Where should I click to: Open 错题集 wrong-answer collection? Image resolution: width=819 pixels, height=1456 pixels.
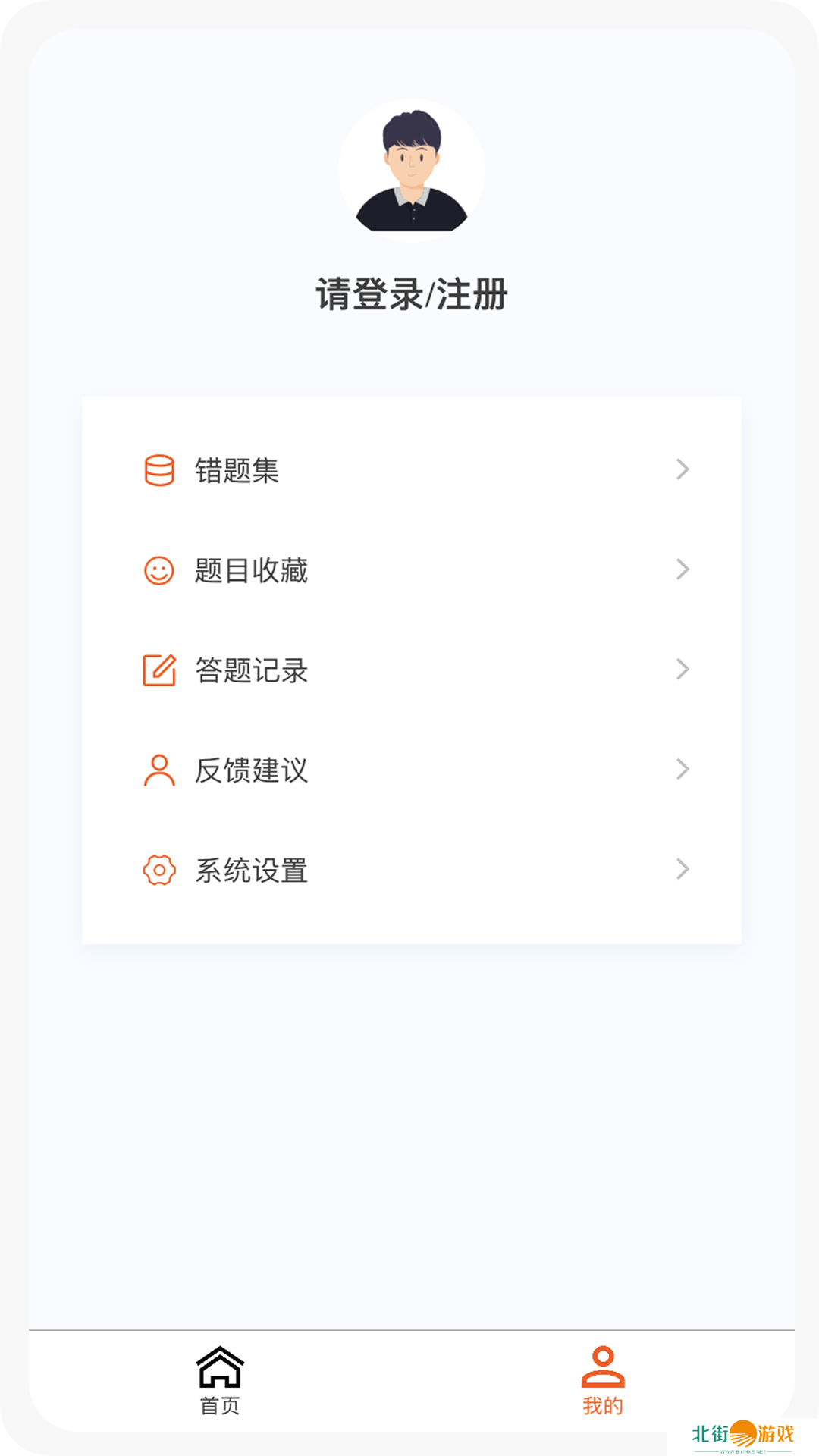click(411, 470)
